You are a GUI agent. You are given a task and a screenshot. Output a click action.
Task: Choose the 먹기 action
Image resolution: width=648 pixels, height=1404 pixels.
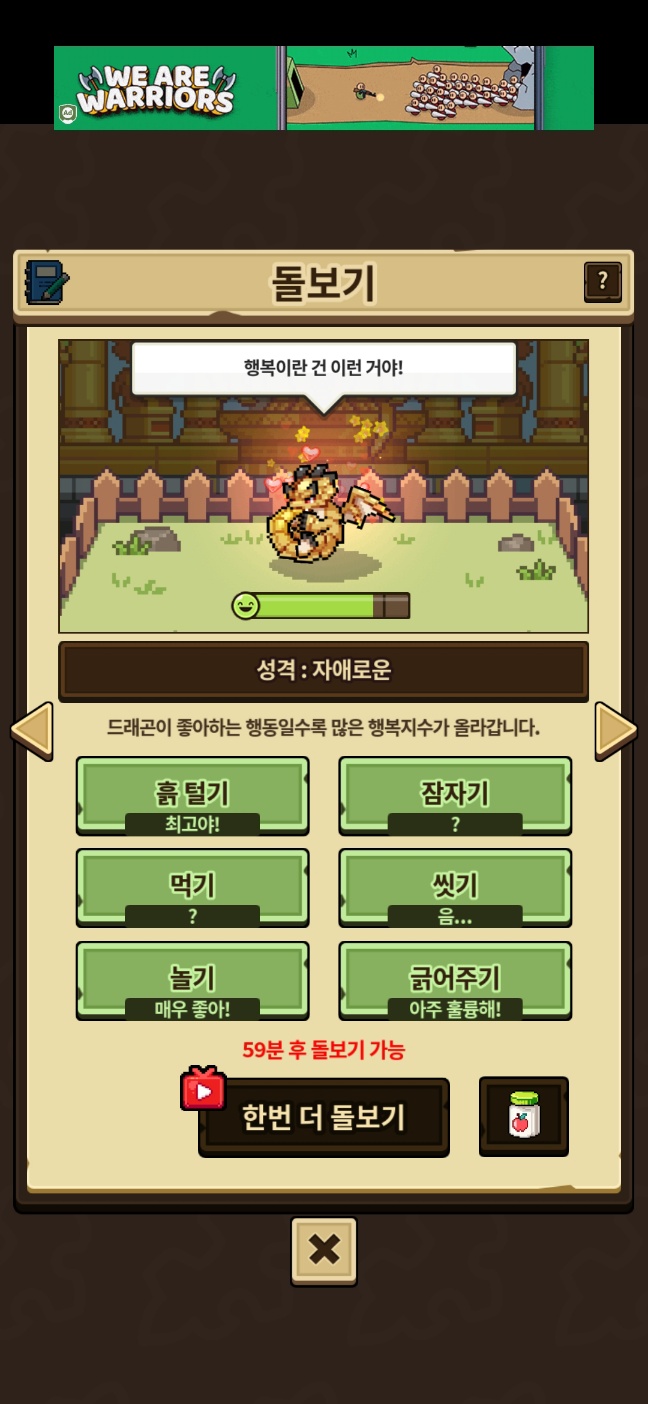[x=193, y=888]
